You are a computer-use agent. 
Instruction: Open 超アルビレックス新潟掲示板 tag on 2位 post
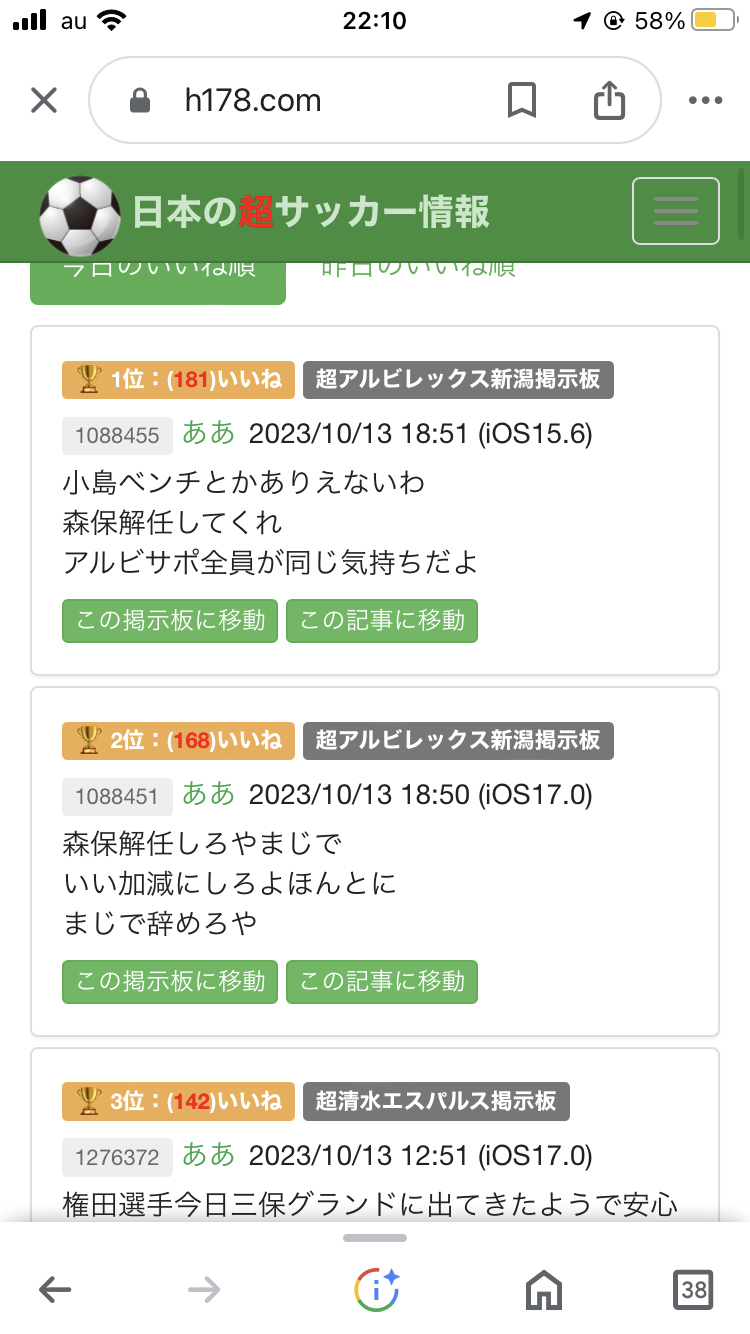(x=458, y=740)
